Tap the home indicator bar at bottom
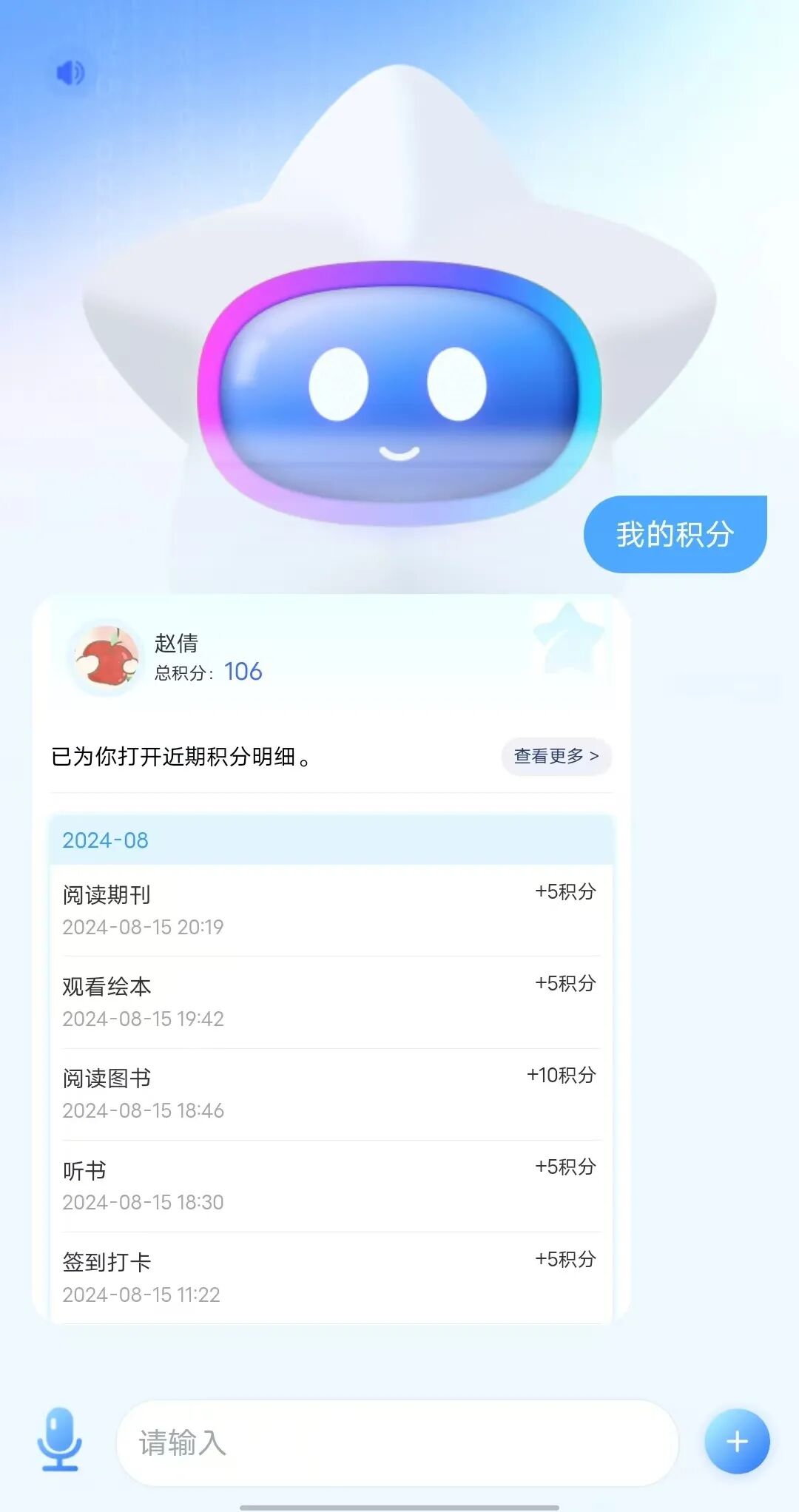This screenshot has height=1512, width=799. 399,1505
